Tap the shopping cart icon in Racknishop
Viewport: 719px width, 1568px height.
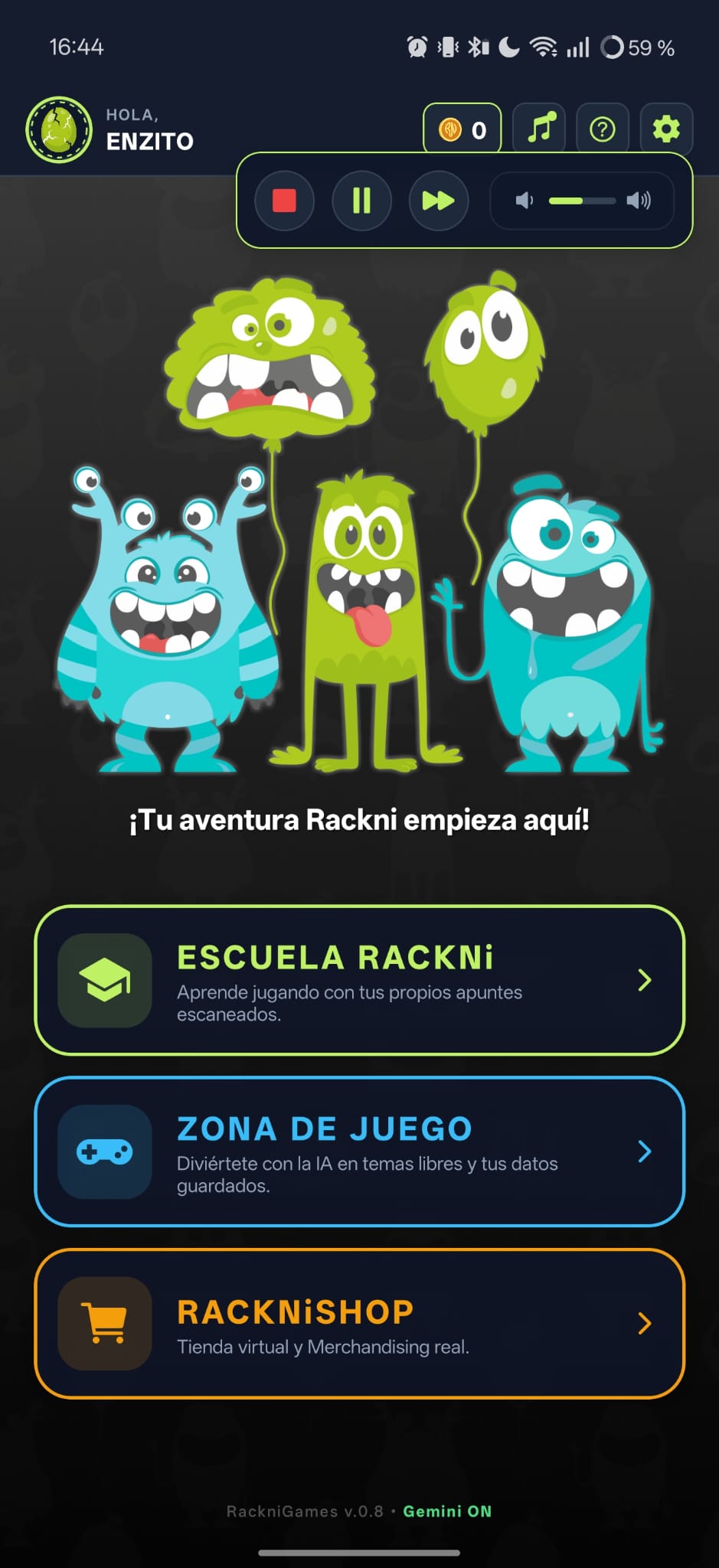(x=105, y=1325)
